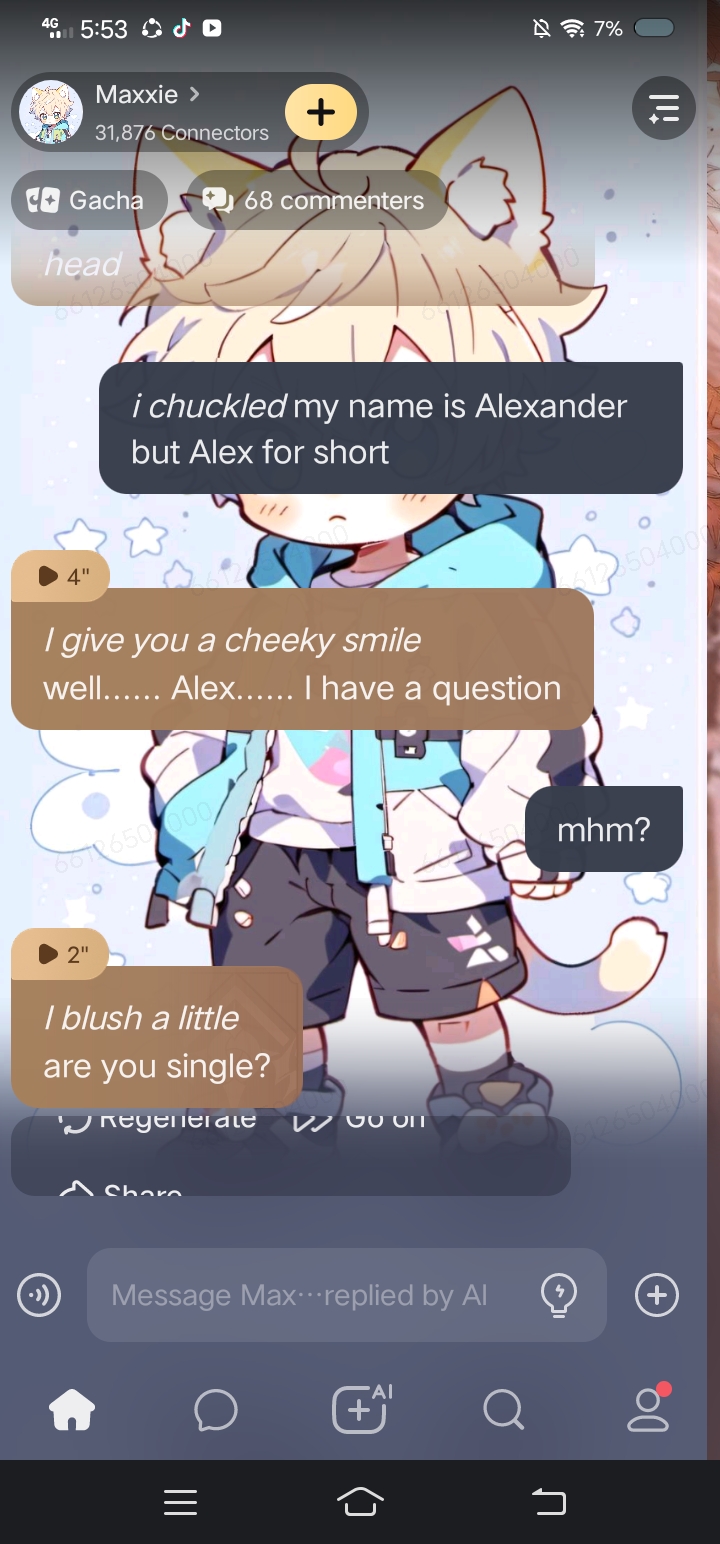This screenshot has width=720, height=1544.
Task: Open the AI create tab
Action: coord(360,1410)
